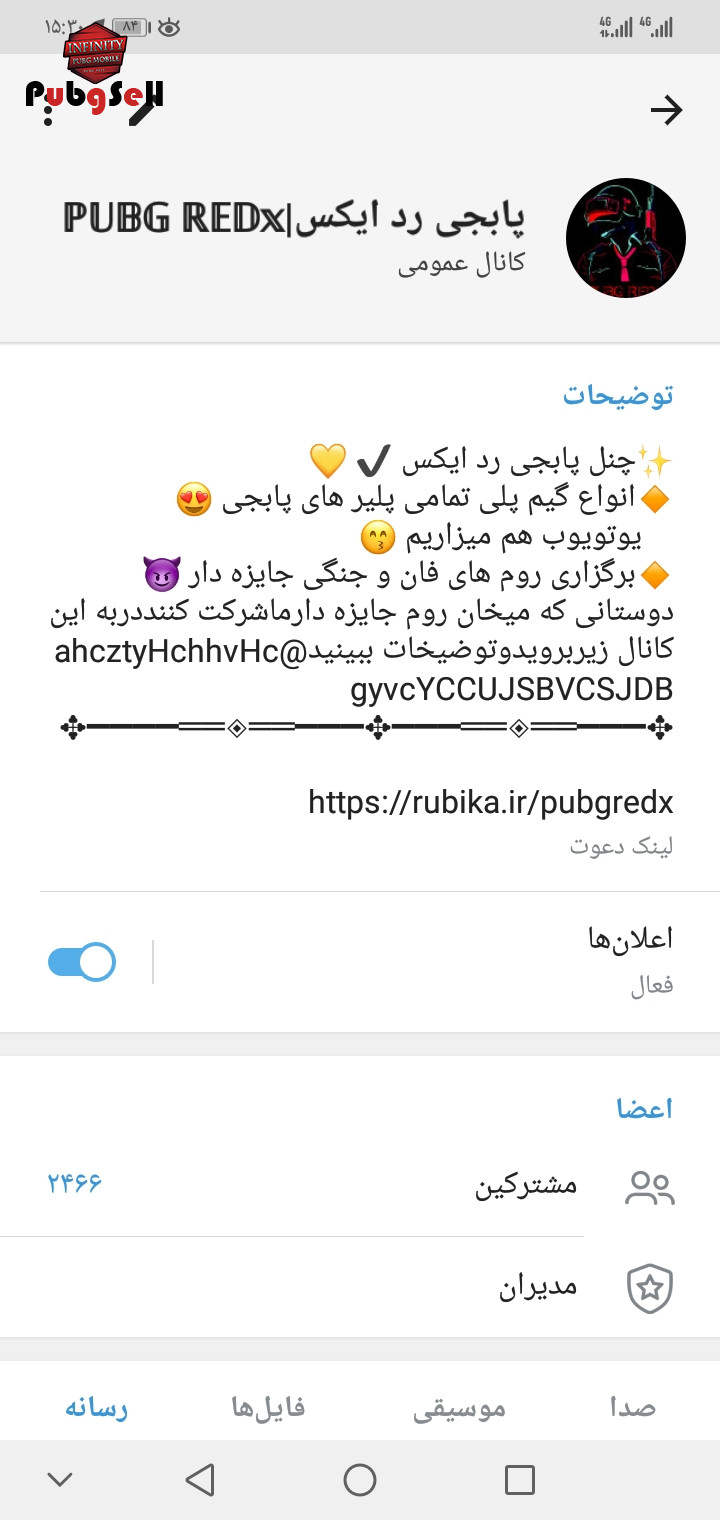This screenshot has width=720, height=1520.
Task: Switch to the voice (صدا) tab
Action: [633, 1408]
